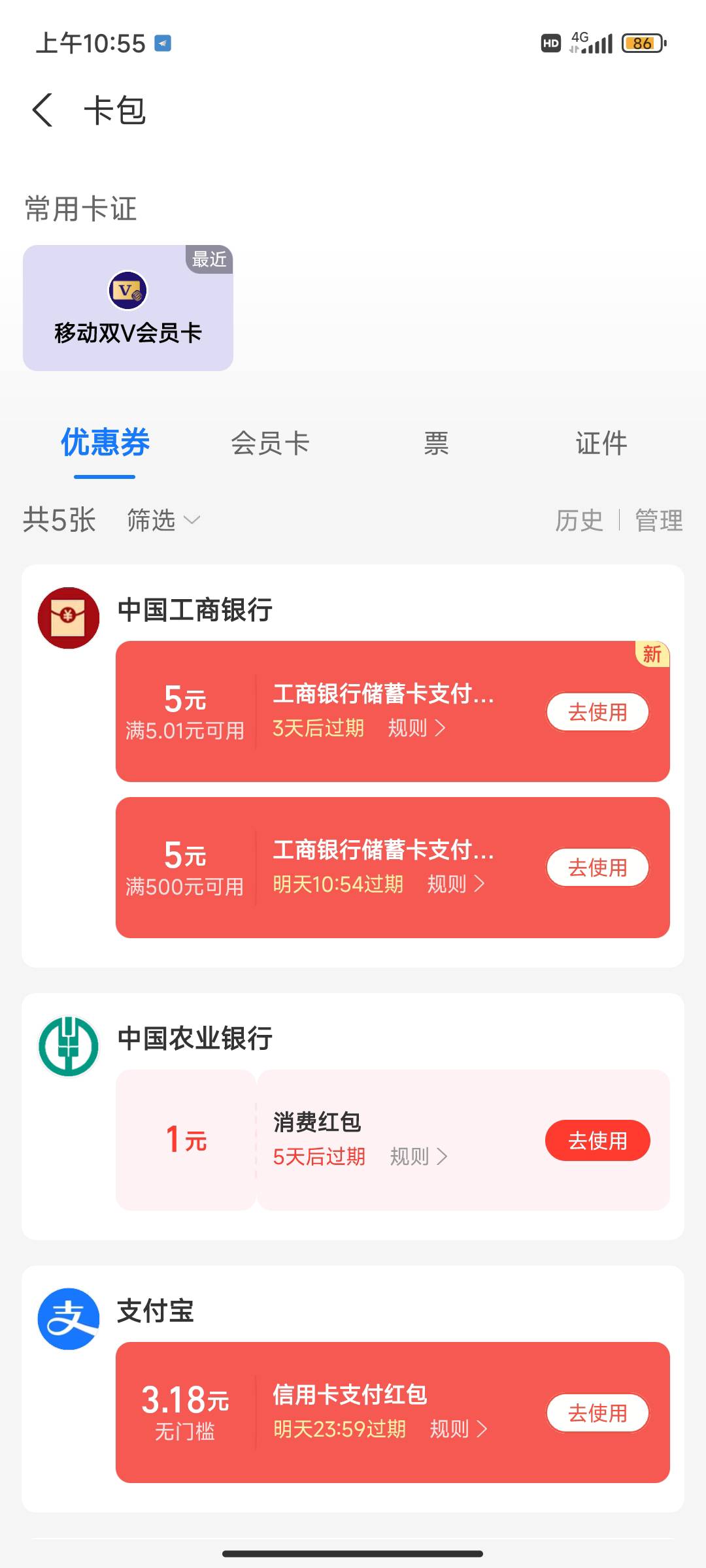The image size is (706, 1568).
Task: Switch to the 证件 tab
Action: click(x=601, y=444)
